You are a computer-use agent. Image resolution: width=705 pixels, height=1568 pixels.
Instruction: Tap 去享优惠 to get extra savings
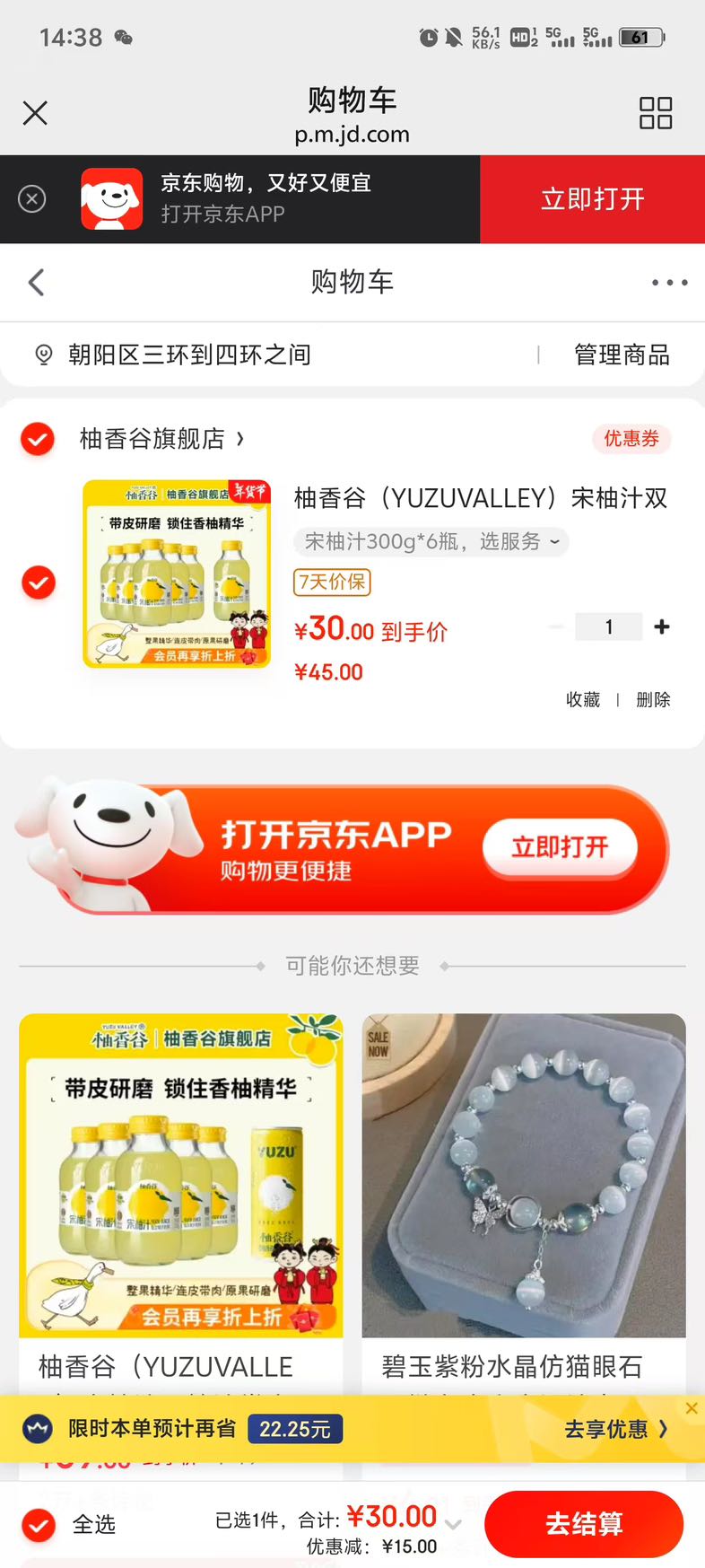click(615, 1429)
